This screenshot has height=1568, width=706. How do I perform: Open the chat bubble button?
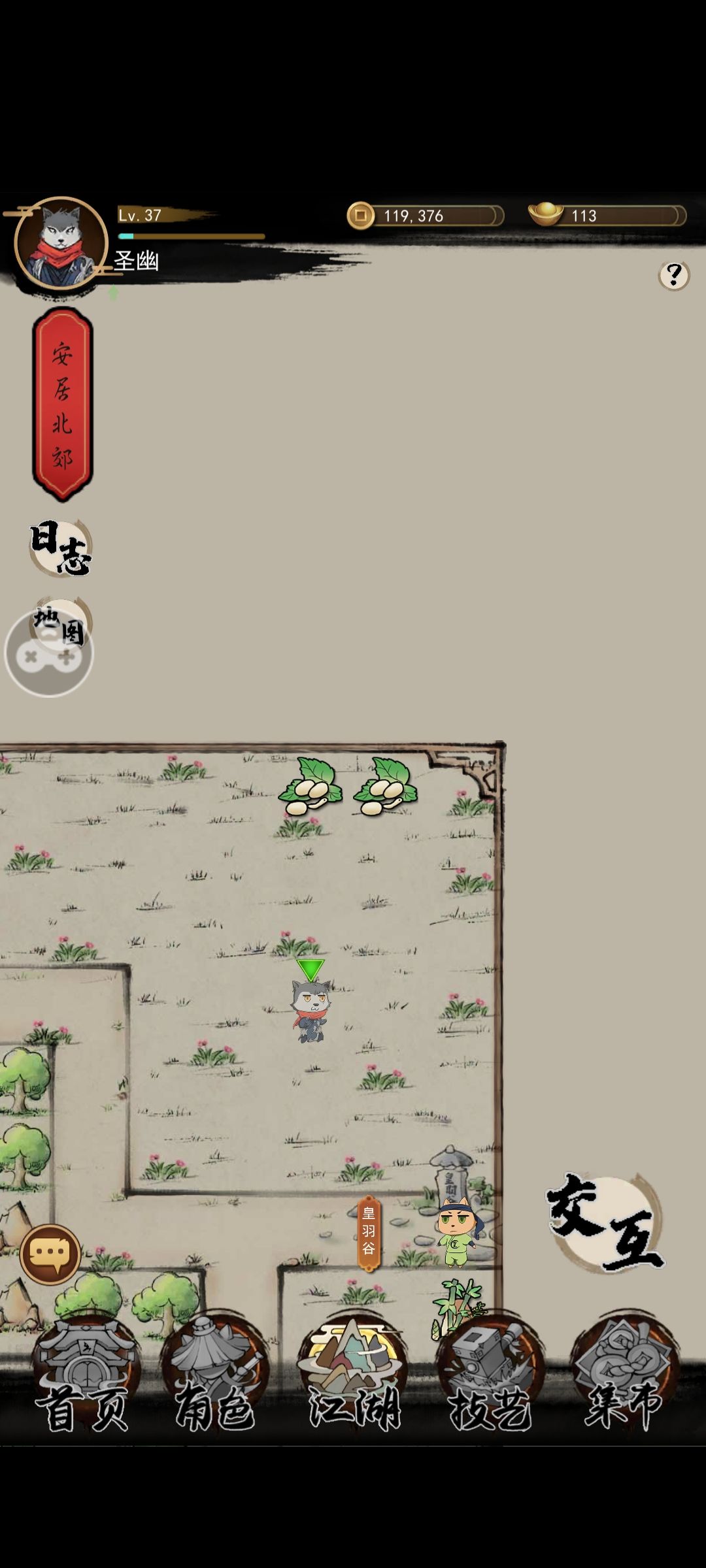(x=50, y=1254)
